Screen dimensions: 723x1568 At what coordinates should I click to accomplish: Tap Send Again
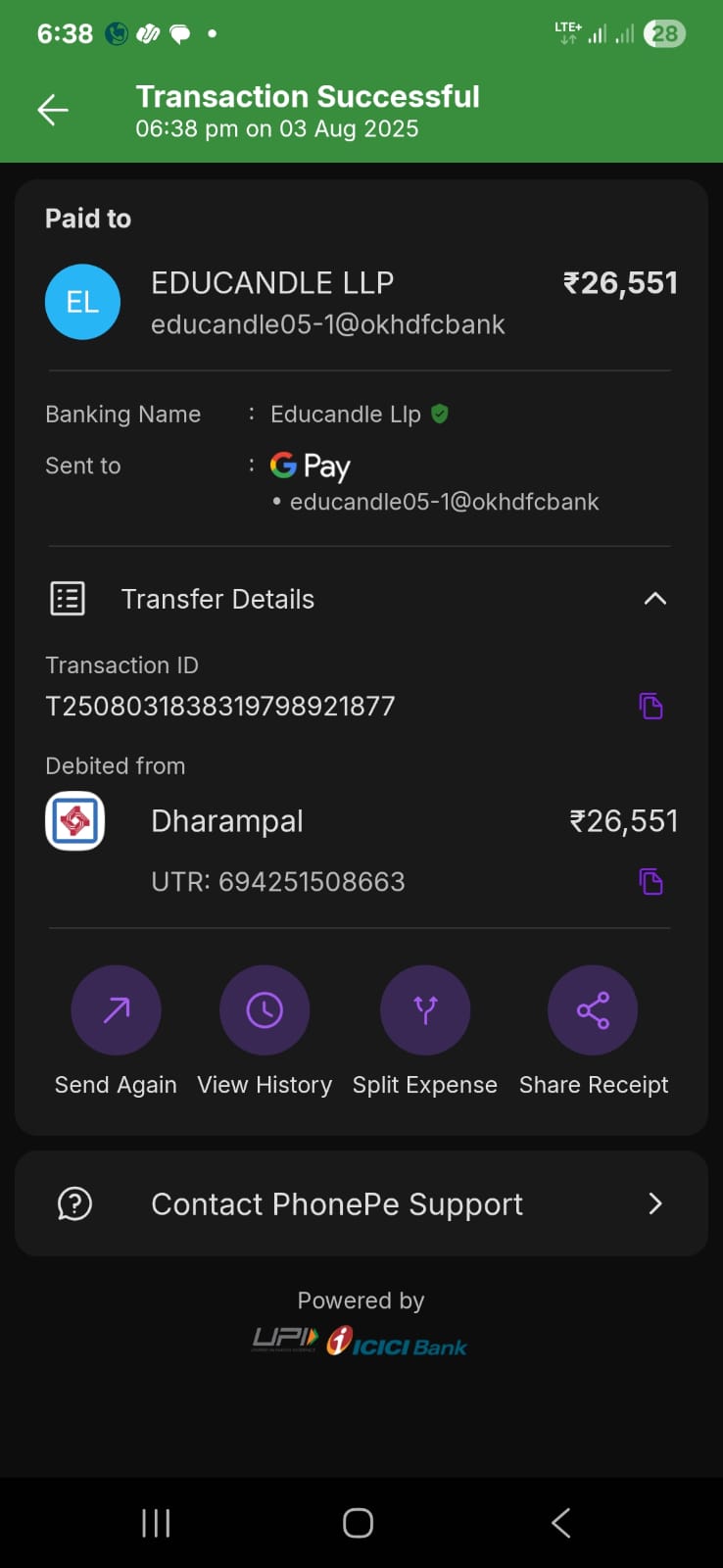point(116,1010)
